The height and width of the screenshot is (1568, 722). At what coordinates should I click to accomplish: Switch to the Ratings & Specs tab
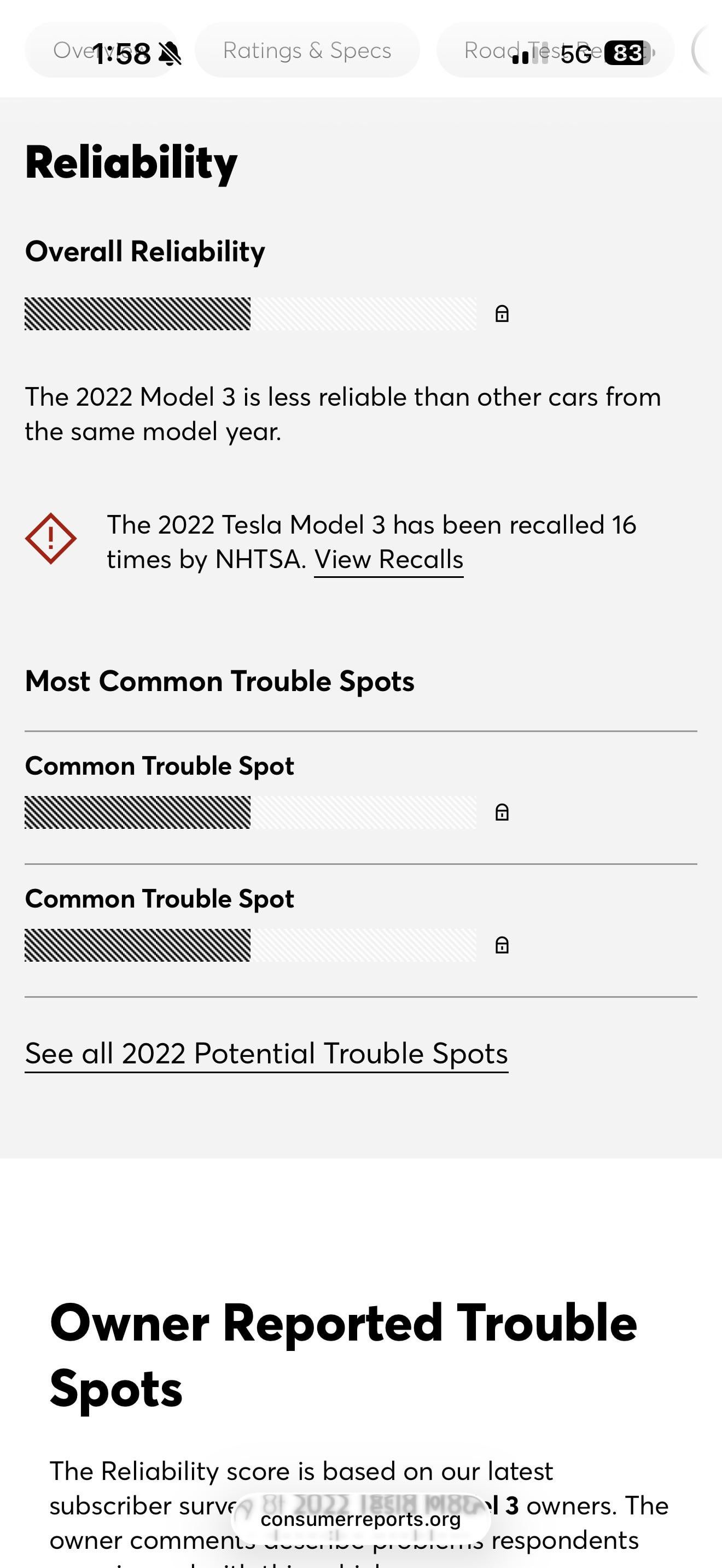pyautogui.click(x=307, y=50)
